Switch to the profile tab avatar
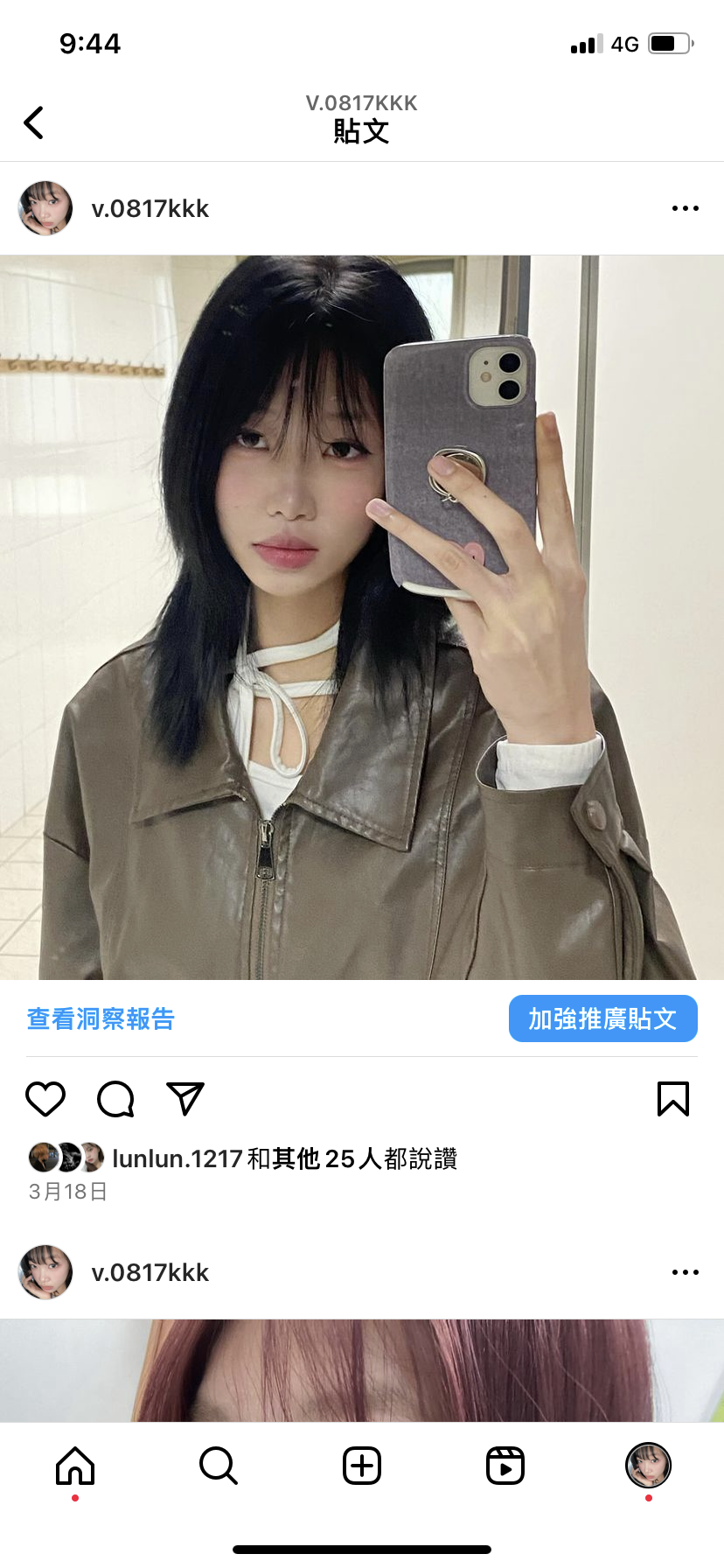724x1568 pixels. [x=648, y=1466]
